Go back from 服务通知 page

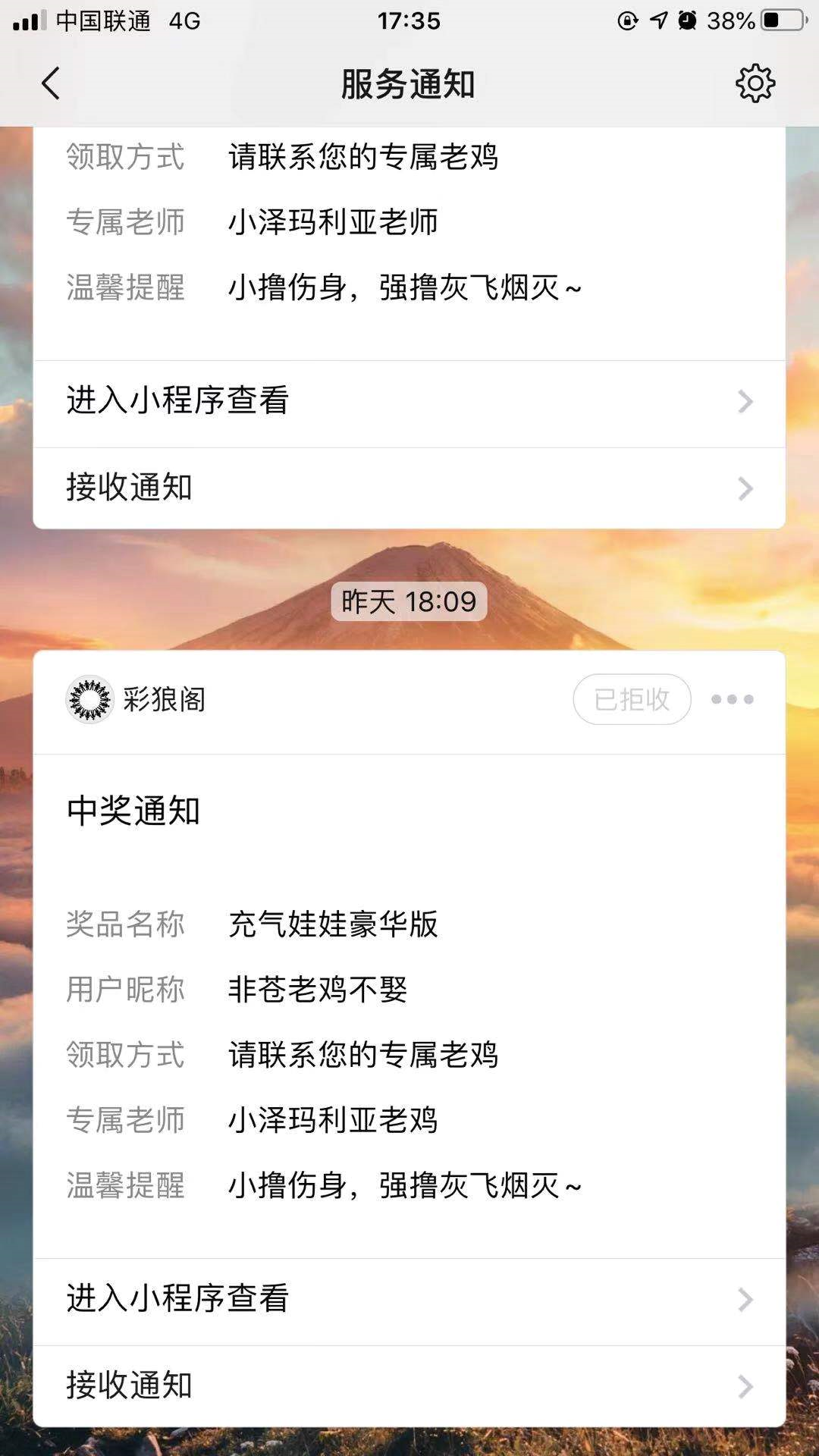pos(51,83)
